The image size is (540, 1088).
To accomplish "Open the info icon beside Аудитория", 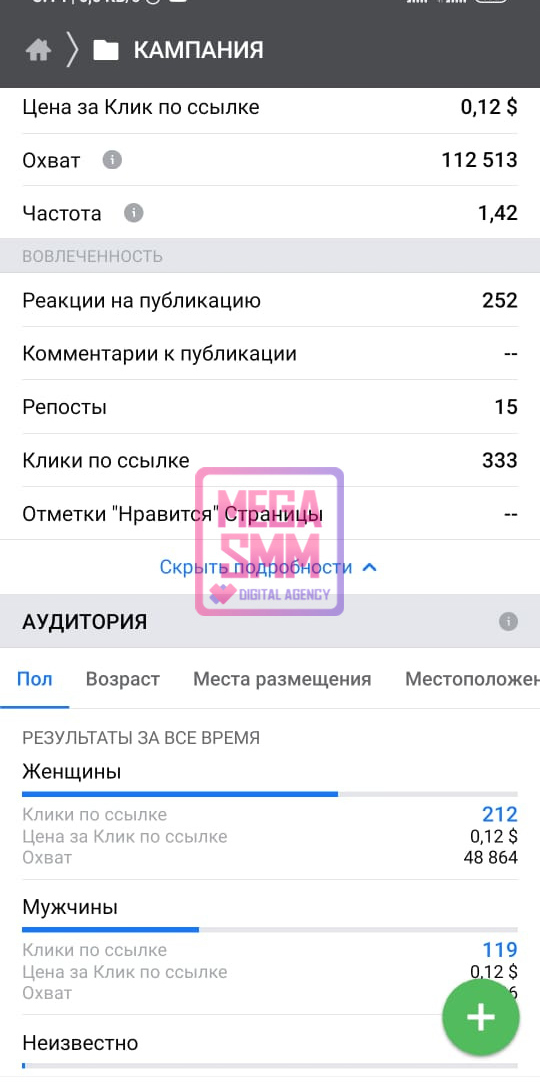I will coord(508,621).
